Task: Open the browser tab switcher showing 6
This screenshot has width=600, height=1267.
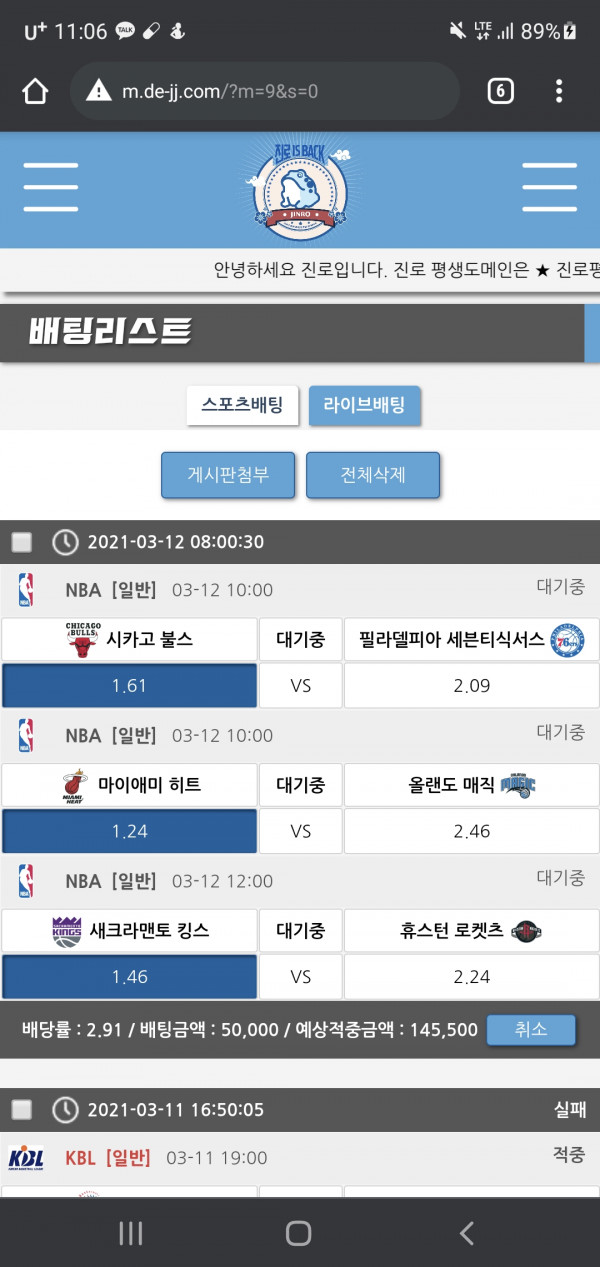Action: pyautogui.click(x=501, y=92)
